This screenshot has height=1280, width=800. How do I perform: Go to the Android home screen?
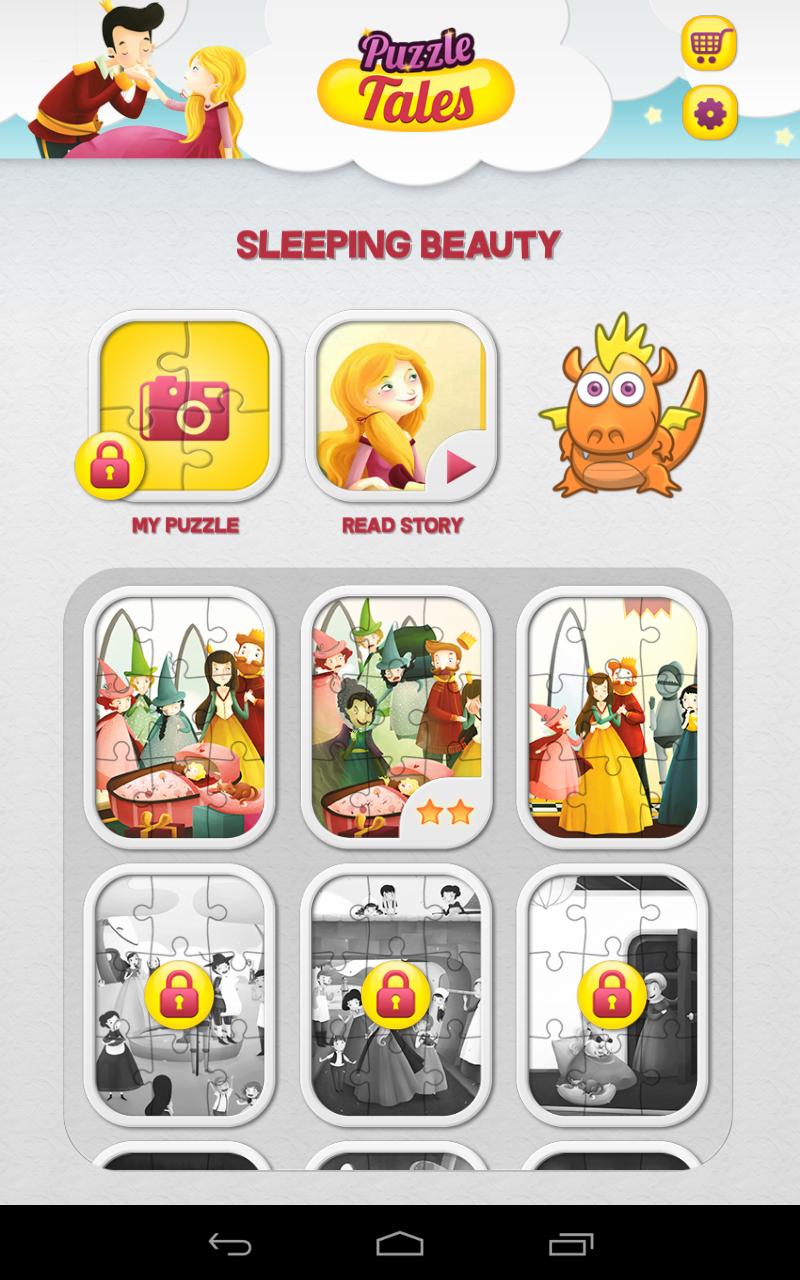[x=400, y=1244]
